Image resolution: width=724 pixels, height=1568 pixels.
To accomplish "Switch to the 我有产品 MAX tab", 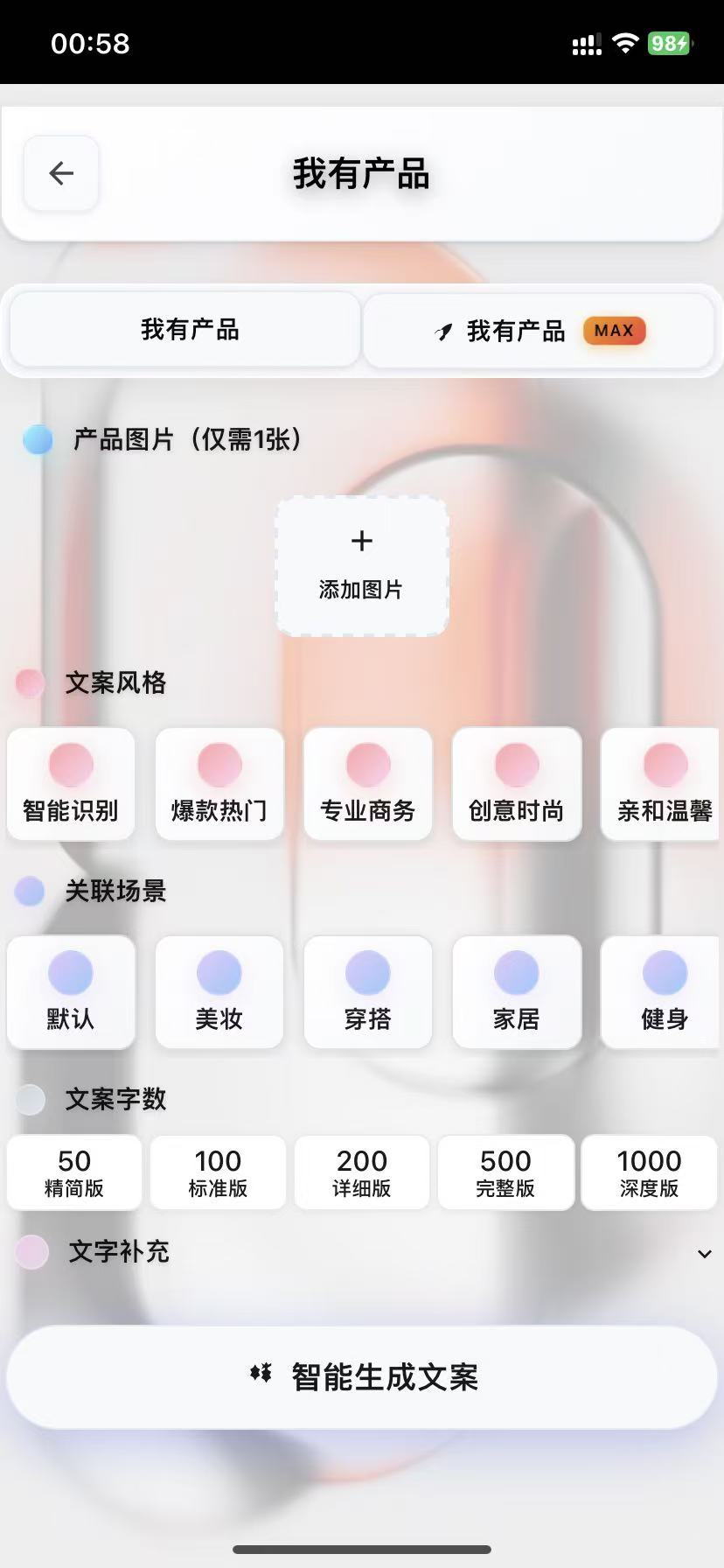I will (x=540, y=330).
